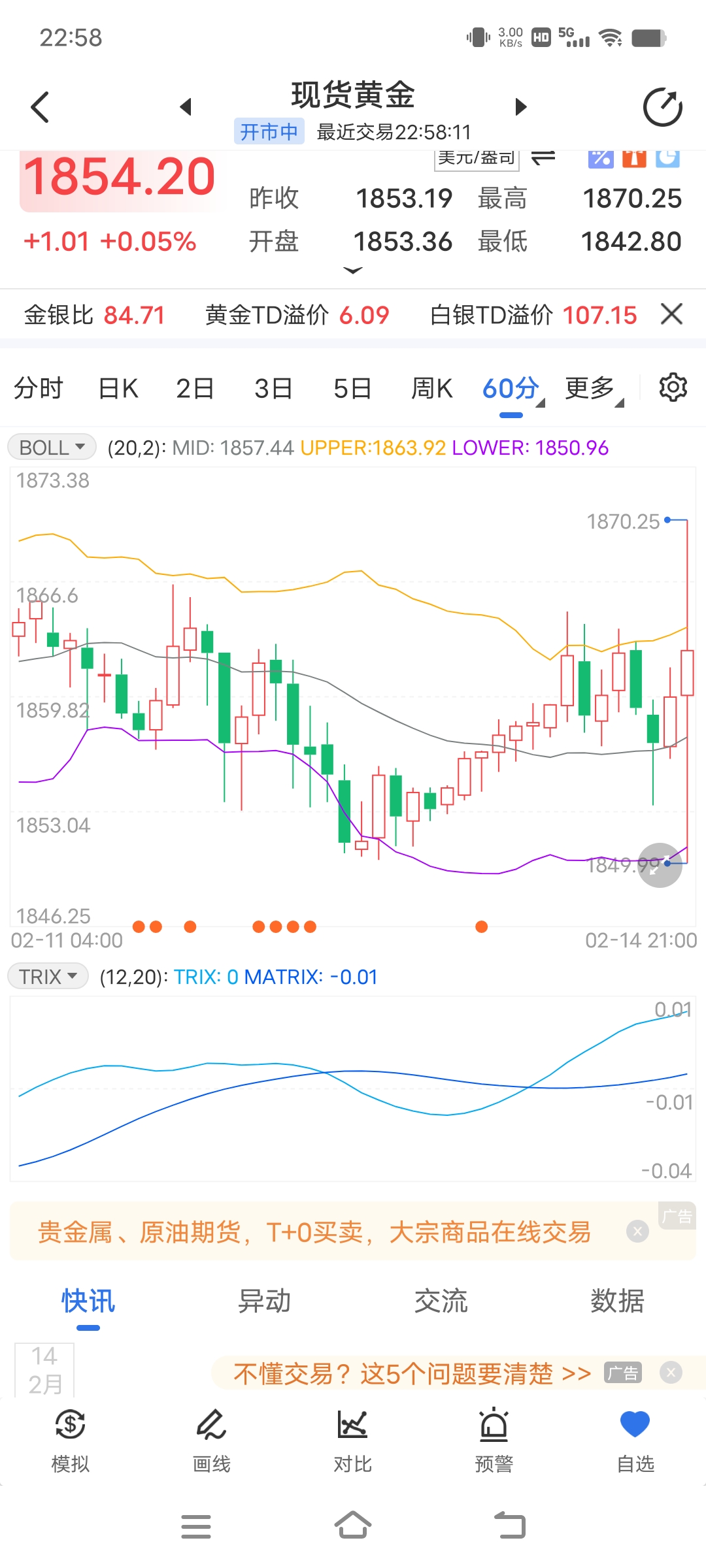Toggle 自选 favorite heart

(635, 1441)
